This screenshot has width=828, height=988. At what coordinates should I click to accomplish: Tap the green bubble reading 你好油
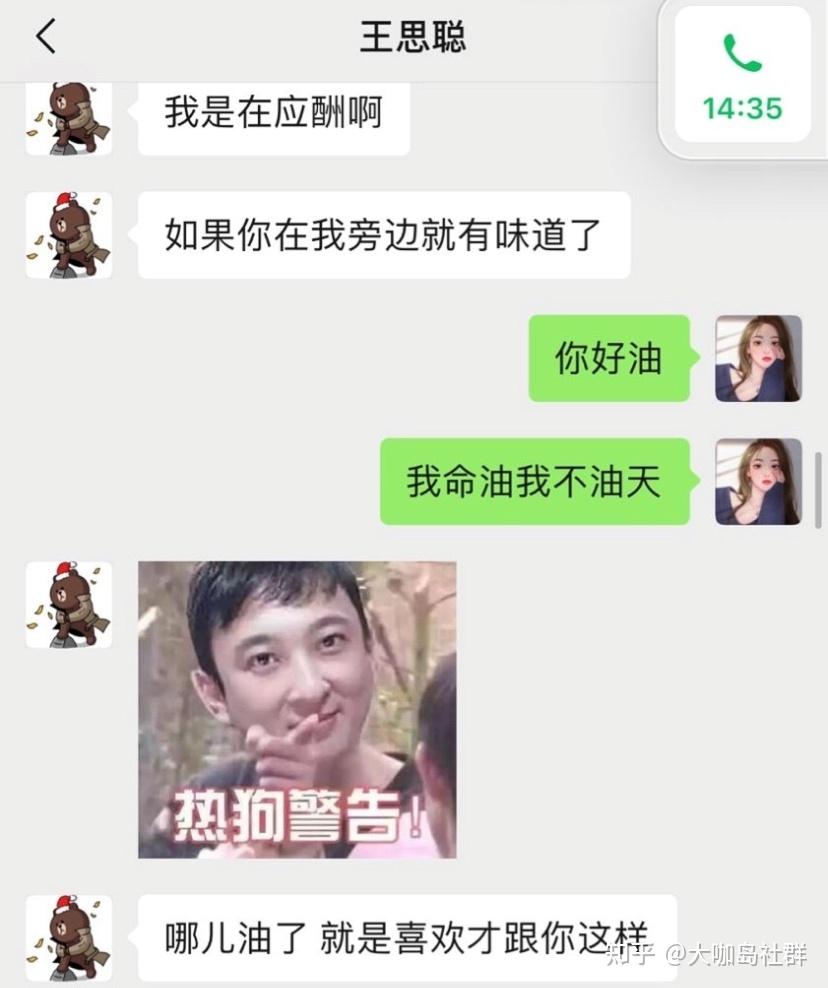pyautogui.click(x=608, y=358)
